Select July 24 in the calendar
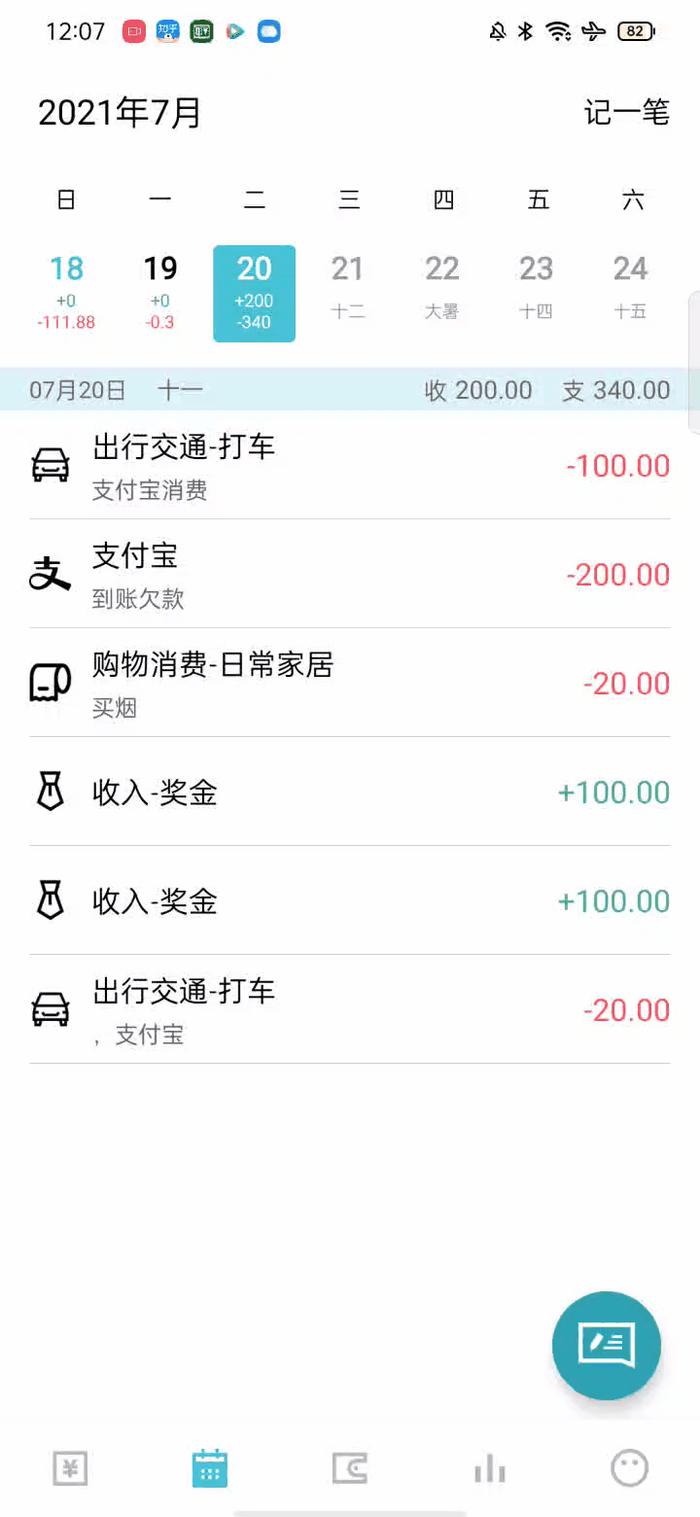Viewport: 700px width, 1517px height. [630, 292]
